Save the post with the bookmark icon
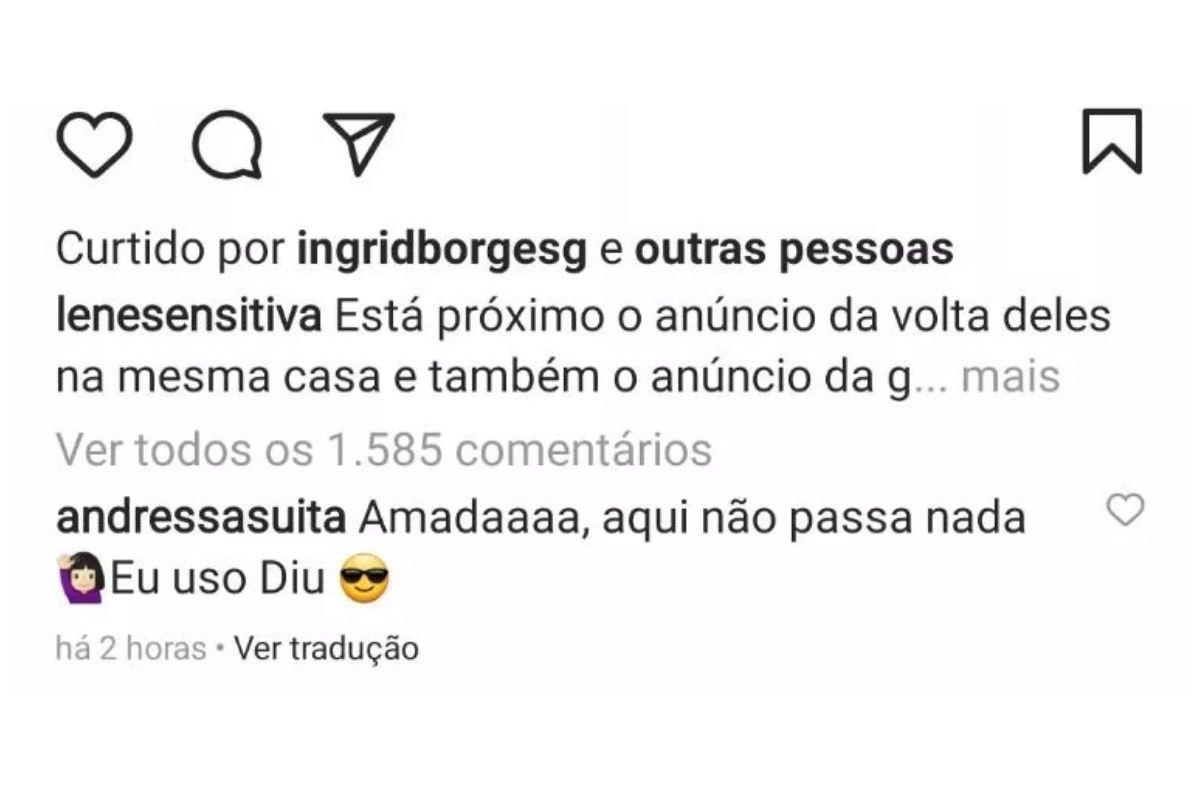 (1111, 142)
